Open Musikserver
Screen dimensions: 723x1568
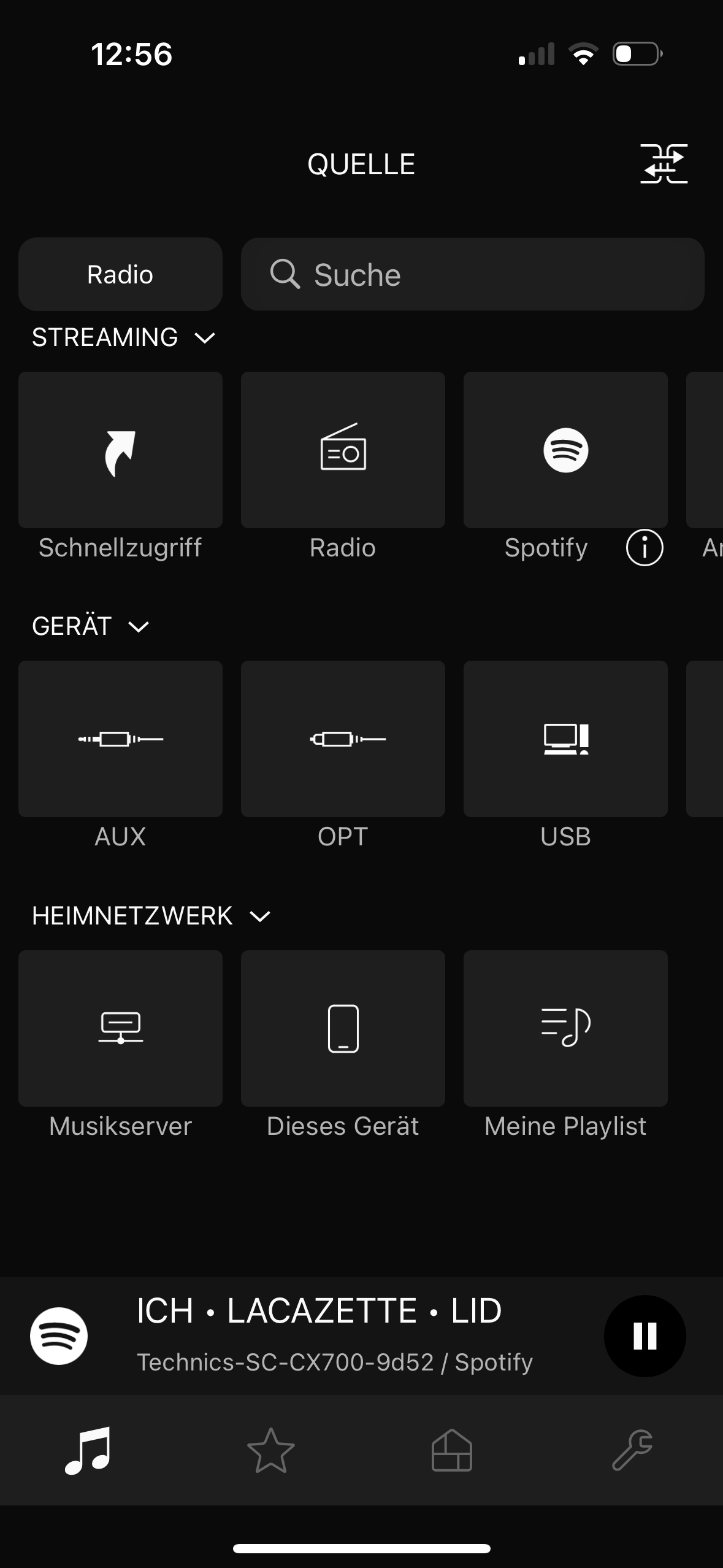click(120, 1028)
